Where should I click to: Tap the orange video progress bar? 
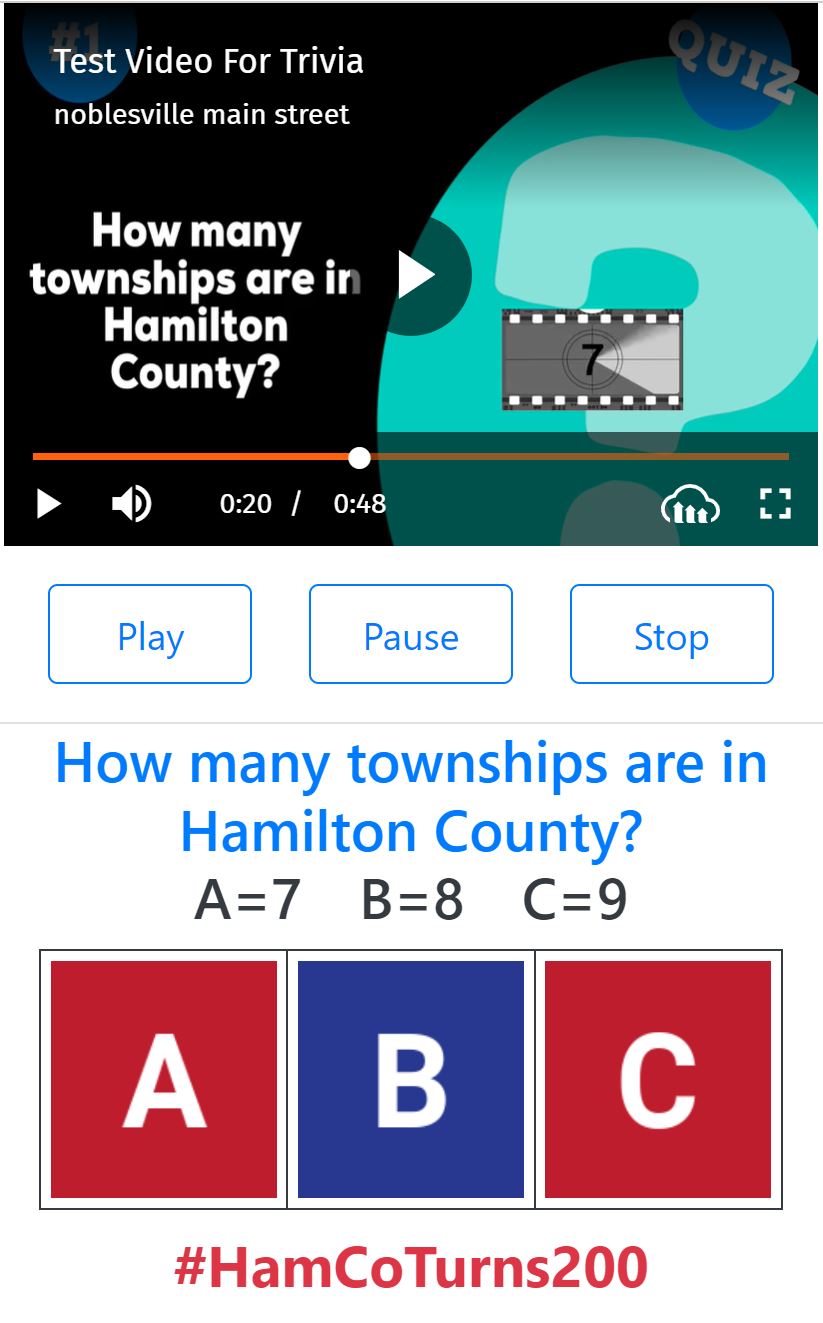tap(200, 457)
